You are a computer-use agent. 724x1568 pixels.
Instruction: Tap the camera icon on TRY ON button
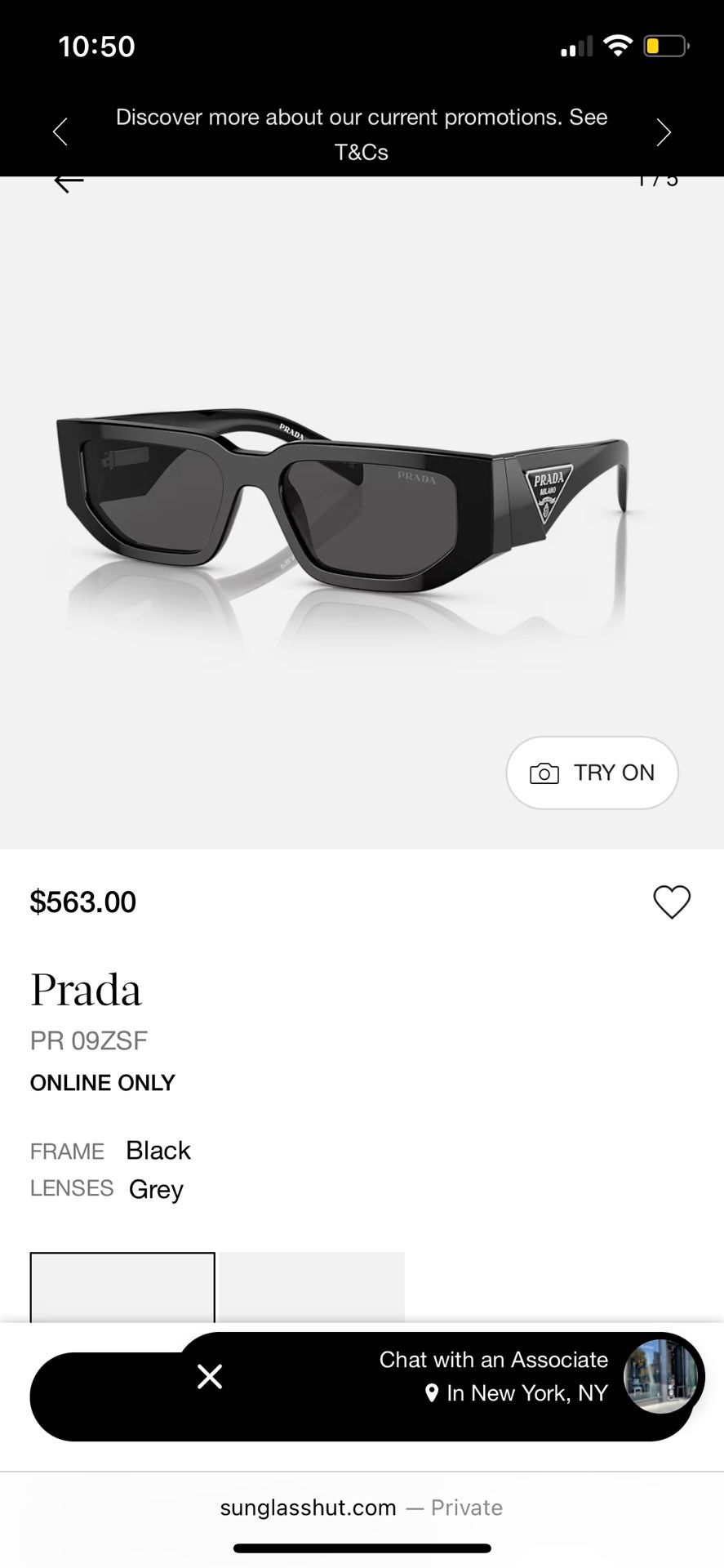545,773
